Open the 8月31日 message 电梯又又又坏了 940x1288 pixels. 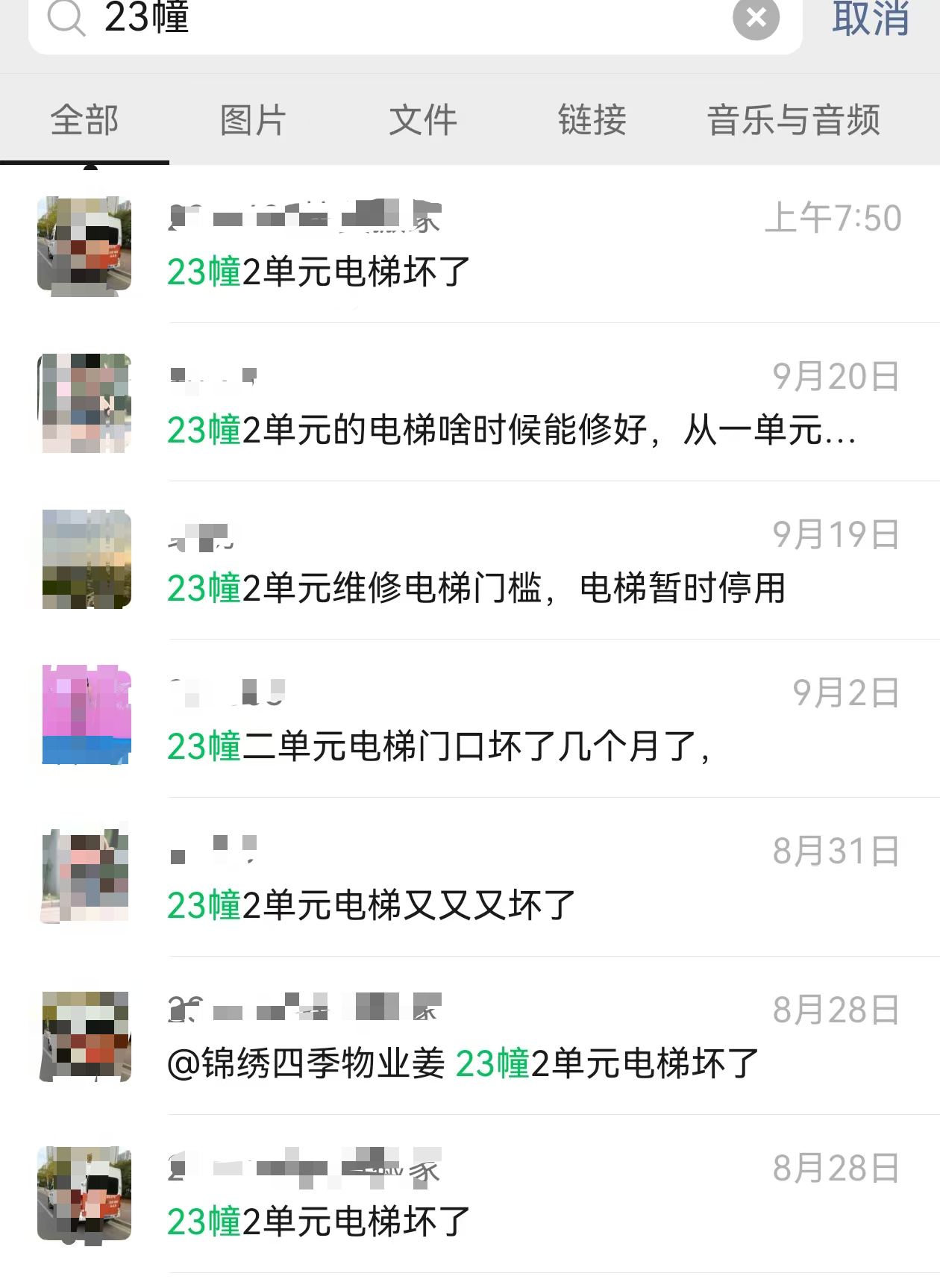coord(477,879)
